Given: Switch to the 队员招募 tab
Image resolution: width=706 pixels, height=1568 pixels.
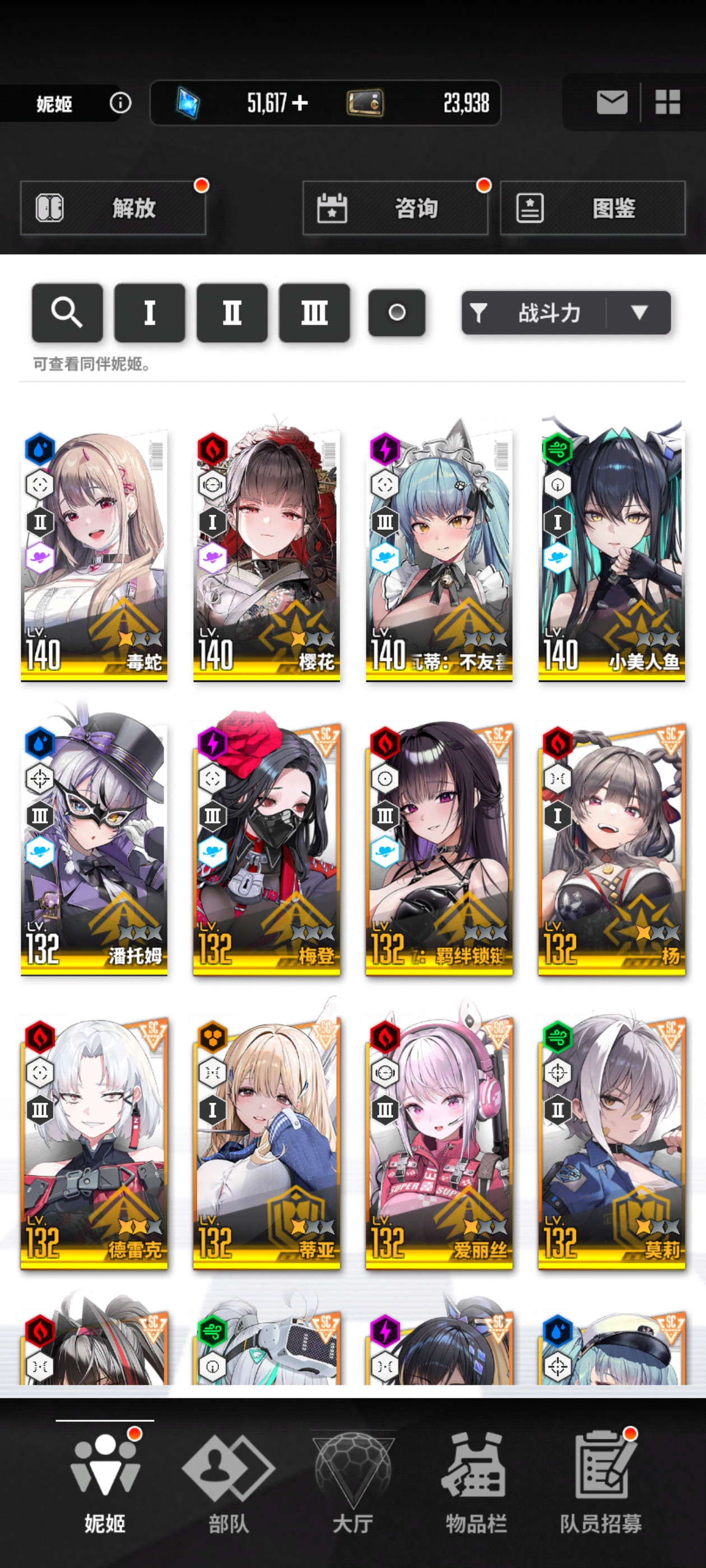Looking at the screenshot, I should pos(601,1483).
